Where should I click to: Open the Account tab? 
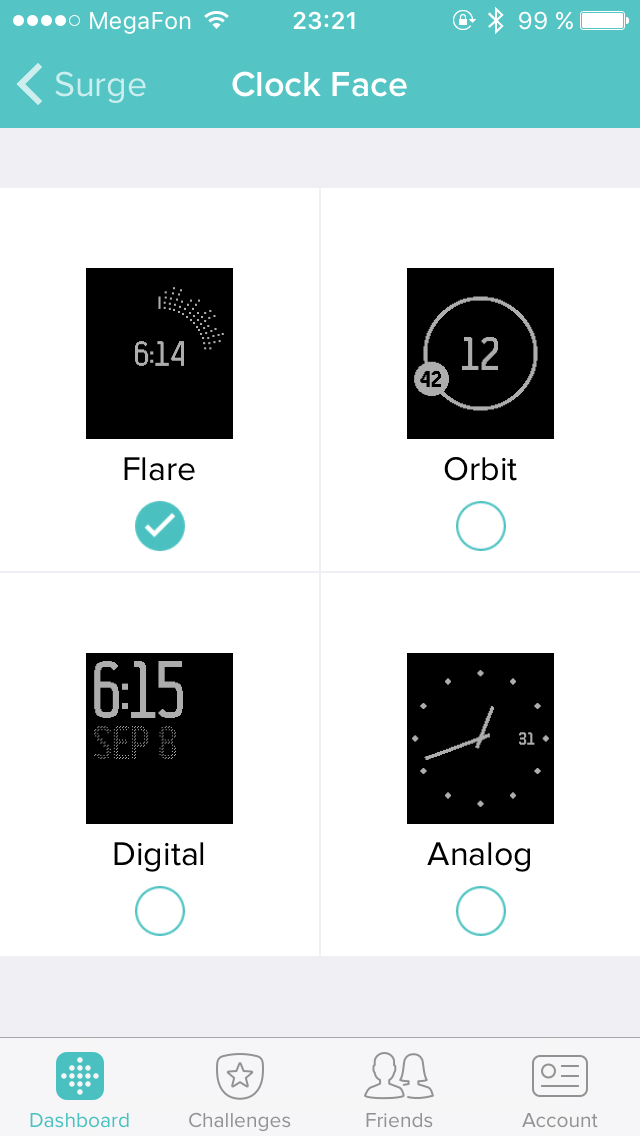point(560,1089)
